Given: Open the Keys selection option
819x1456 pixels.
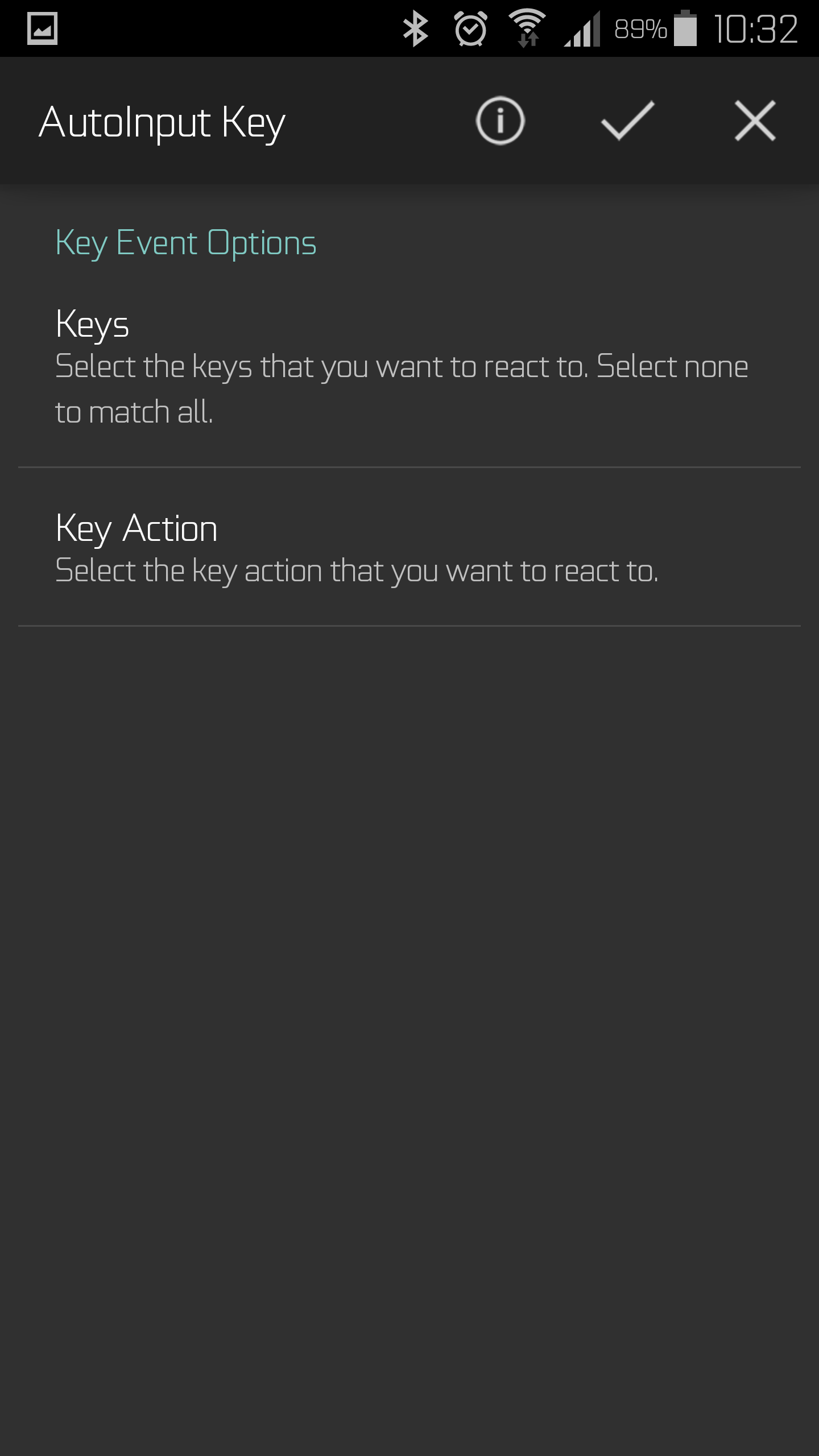Looking at the screenshot, I should 409,367.
